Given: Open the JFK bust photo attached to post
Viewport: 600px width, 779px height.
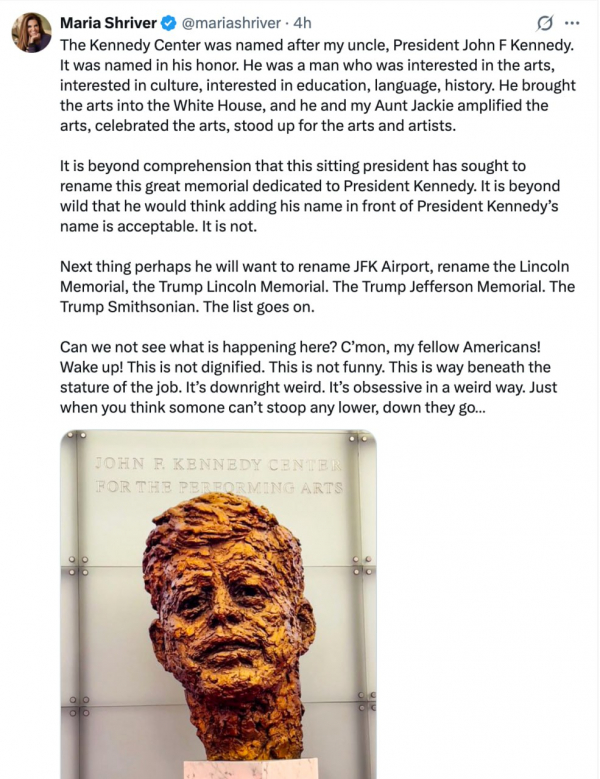Looking at the screenshot, I should [x=219, y=604].
